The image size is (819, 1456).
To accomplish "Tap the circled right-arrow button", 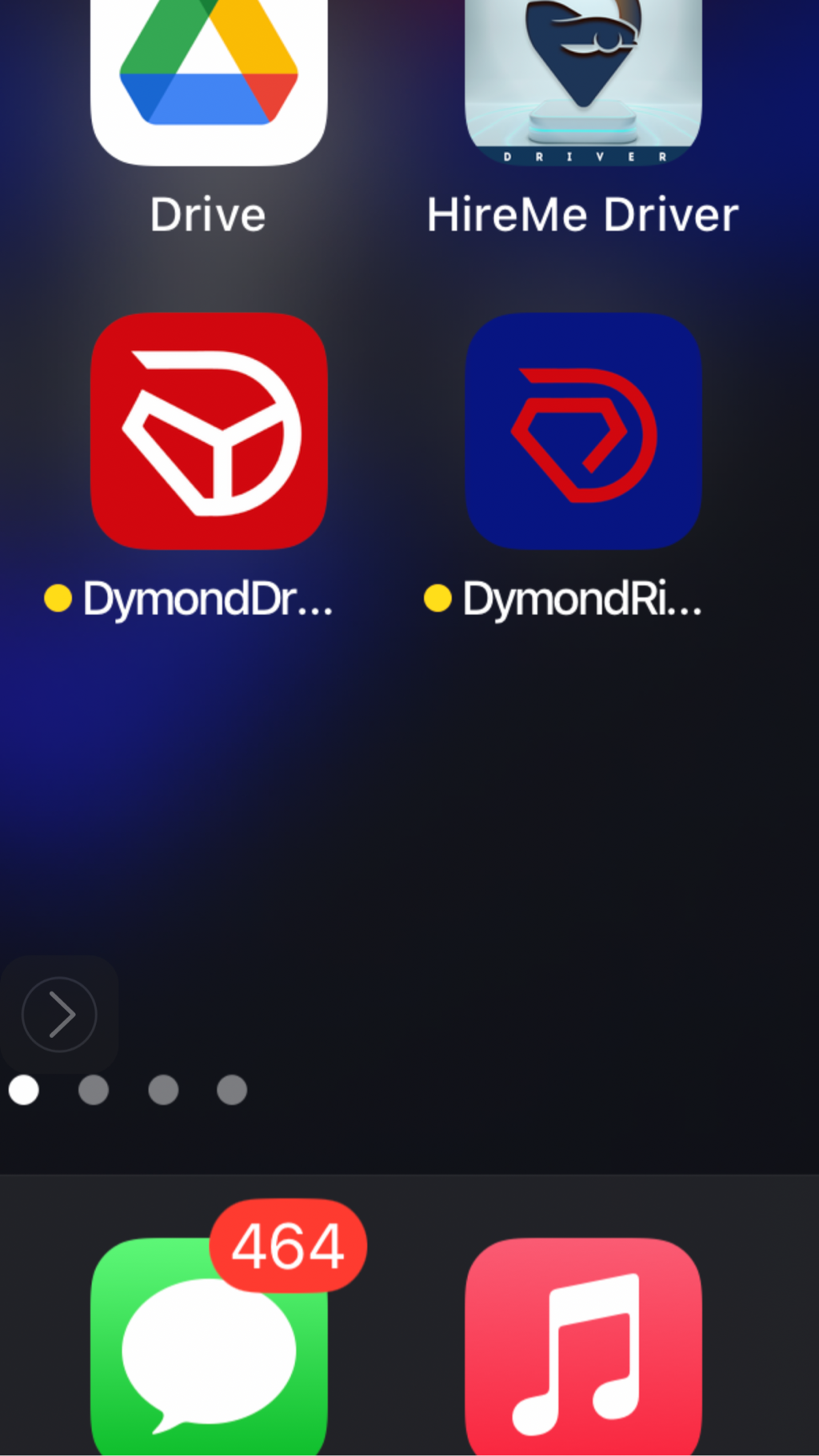I will [x=59, y=1014].
